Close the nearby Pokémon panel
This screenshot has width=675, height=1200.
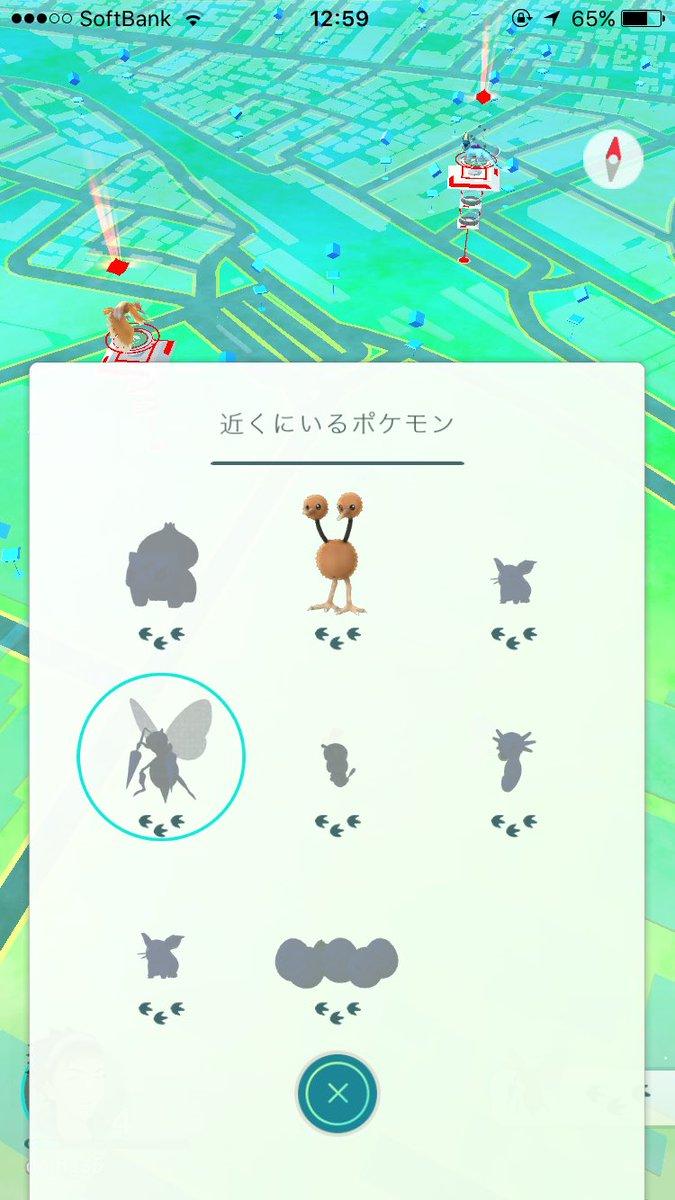(337, 1093)
